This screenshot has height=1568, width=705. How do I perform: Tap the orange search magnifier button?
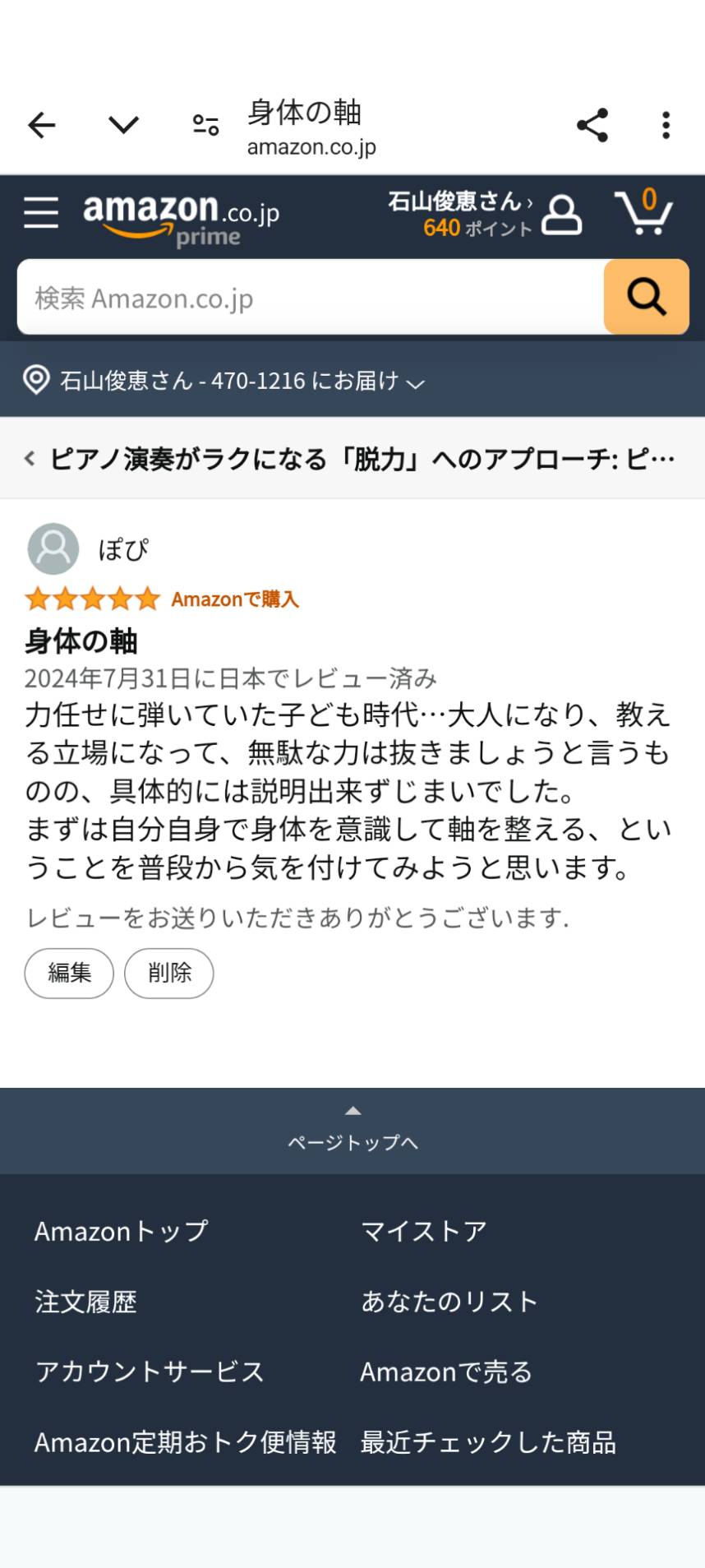point(646,297)
